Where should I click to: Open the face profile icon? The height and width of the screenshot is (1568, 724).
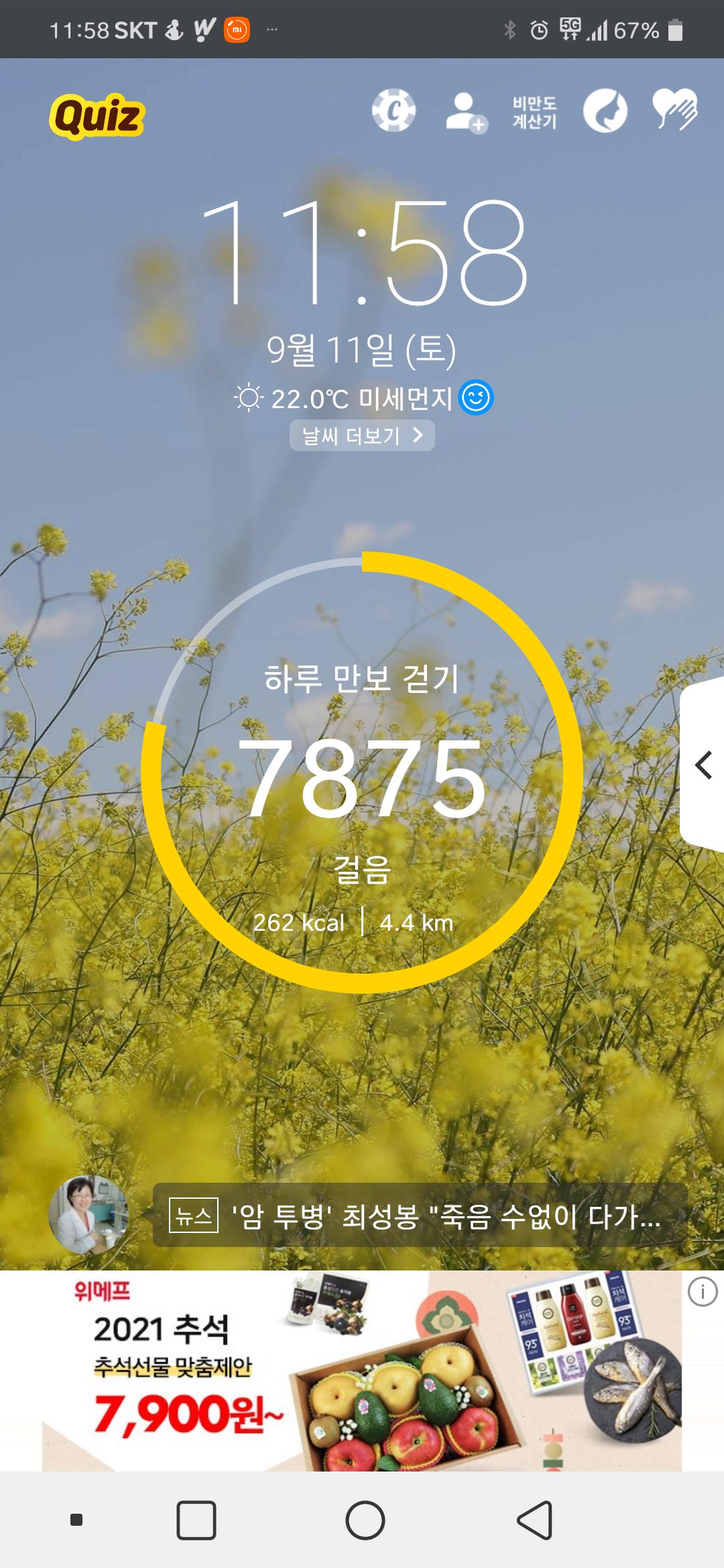pos(605,111)
